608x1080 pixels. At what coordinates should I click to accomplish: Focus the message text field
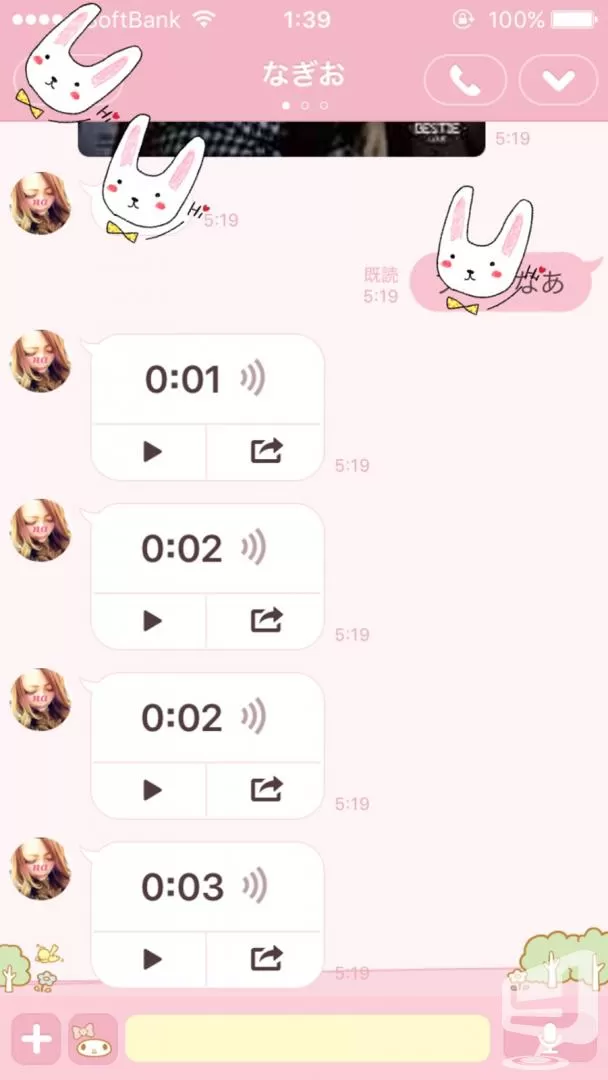click(308, 1039)
